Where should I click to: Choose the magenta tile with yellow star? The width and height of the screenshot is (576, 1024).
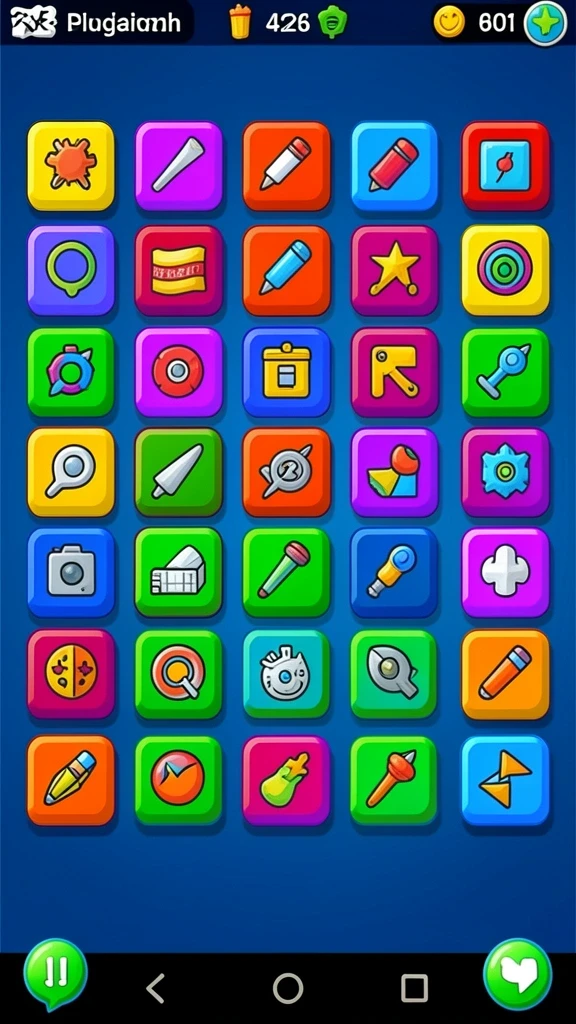pyautogui.click(x=394, y=270)
